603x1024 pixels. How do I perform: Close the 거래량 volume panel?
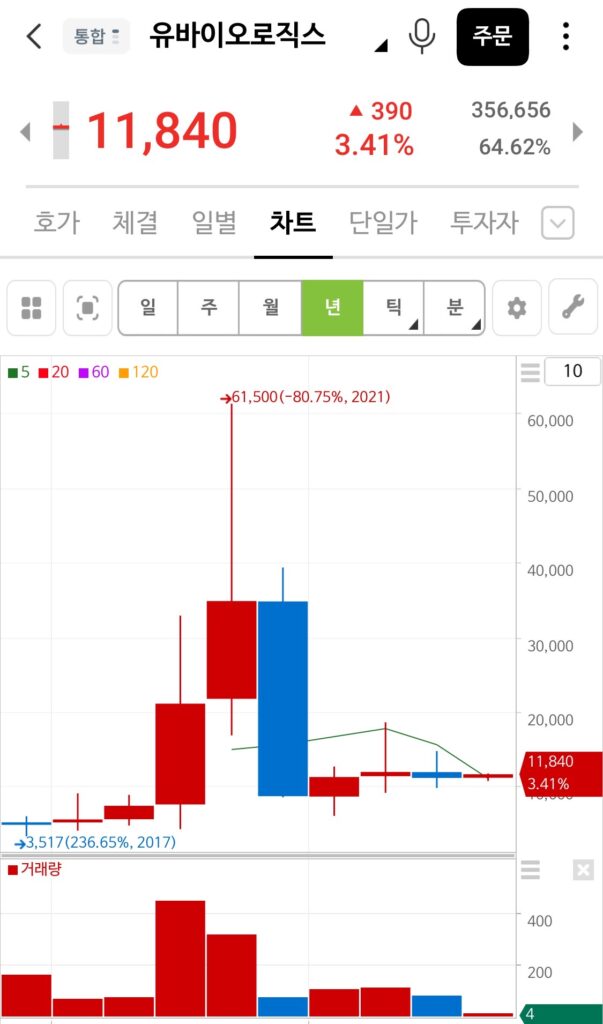(x=583, y=871)
